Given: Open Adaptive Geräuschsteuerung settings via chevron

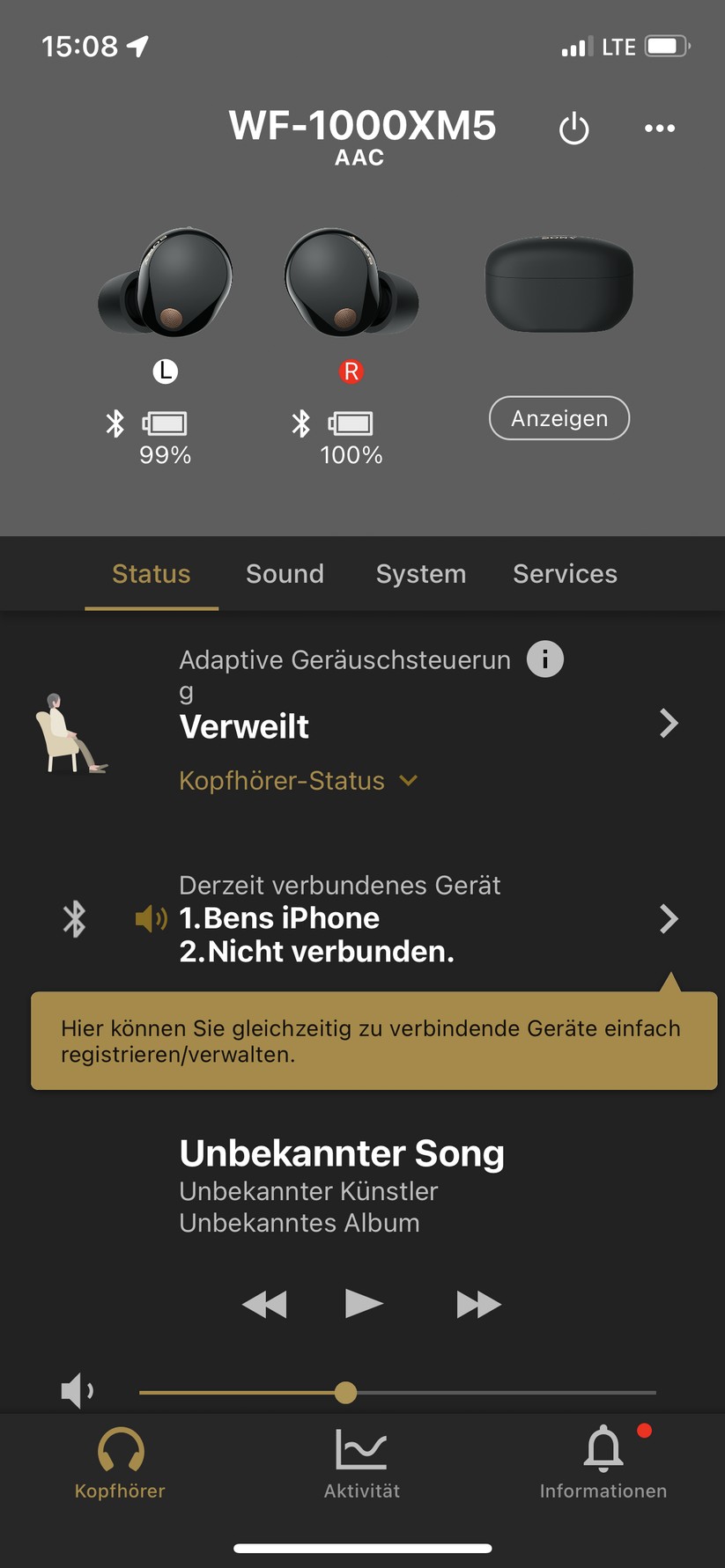Looking at the screenshot, I should click(669, 724).
